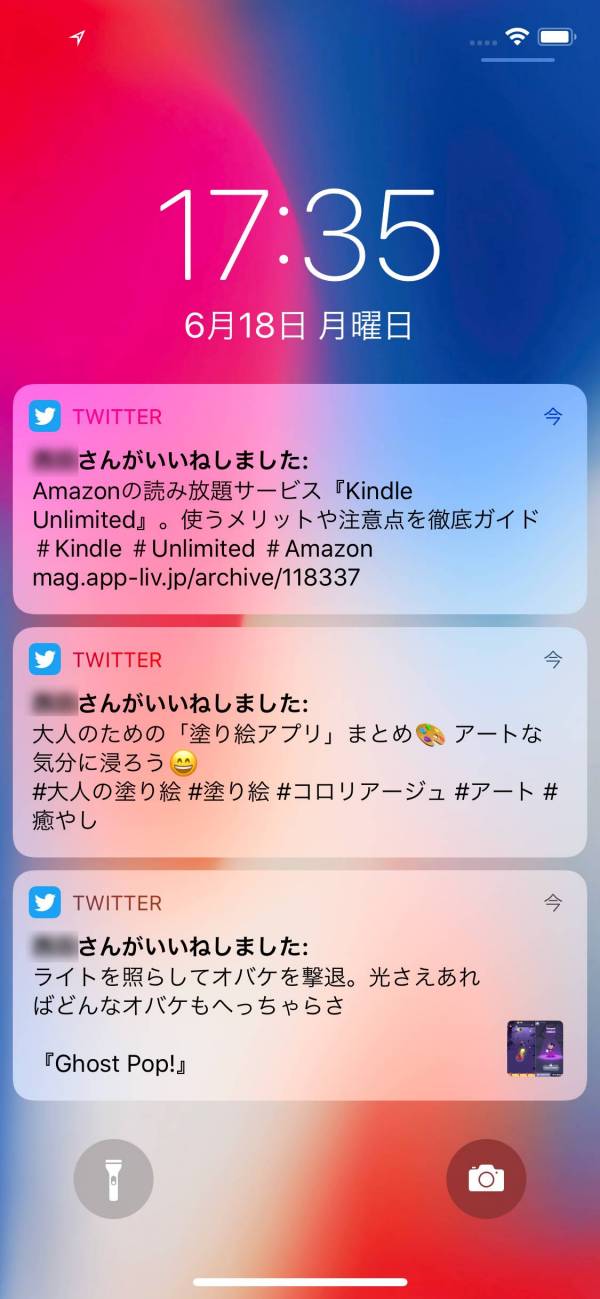Open the Kindle Unlimited Twitter notification
This screenshot has height=1299, width=600.
299,500
